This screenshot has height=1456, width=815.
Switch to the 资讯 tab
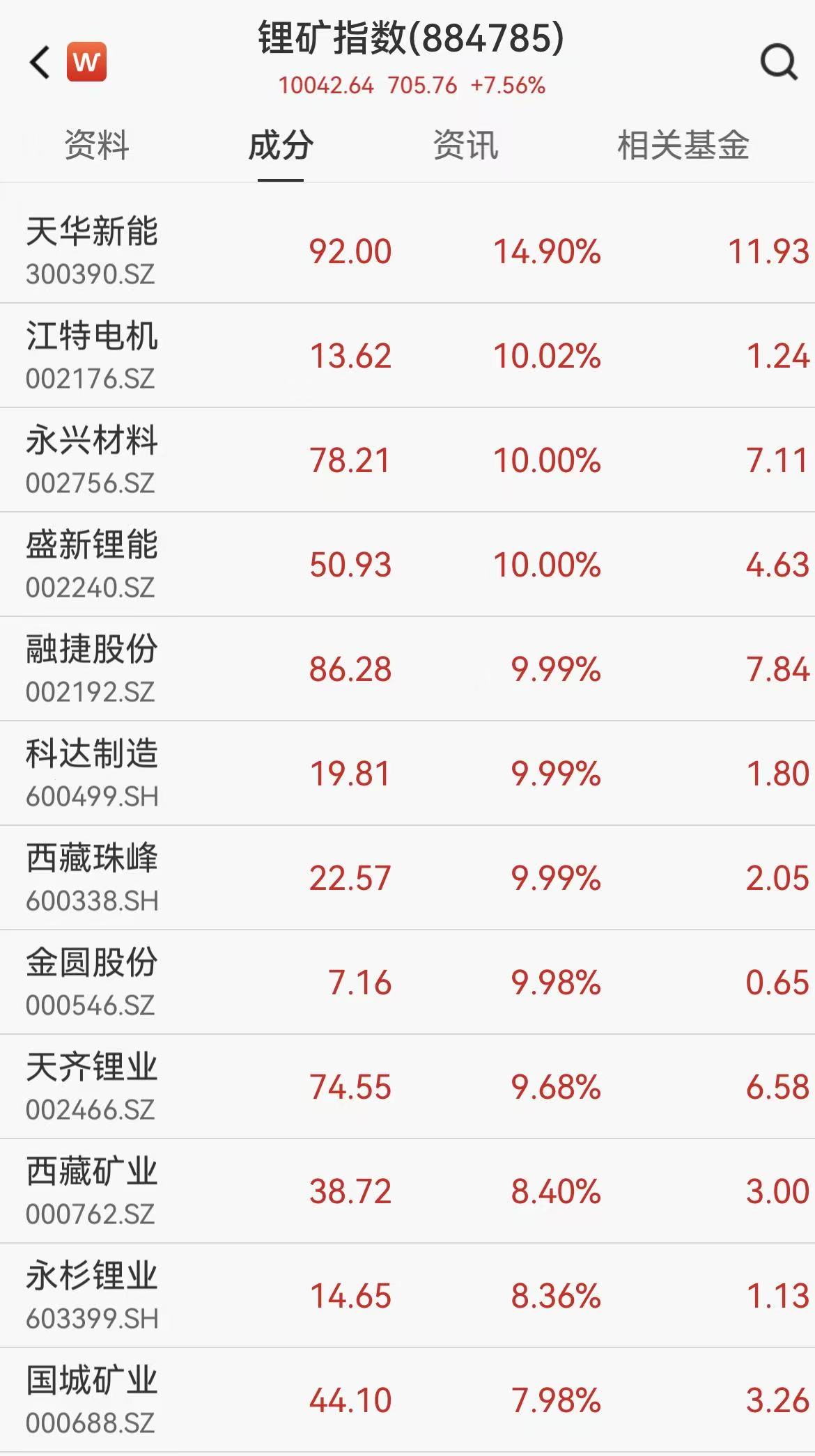click(465, 145)
